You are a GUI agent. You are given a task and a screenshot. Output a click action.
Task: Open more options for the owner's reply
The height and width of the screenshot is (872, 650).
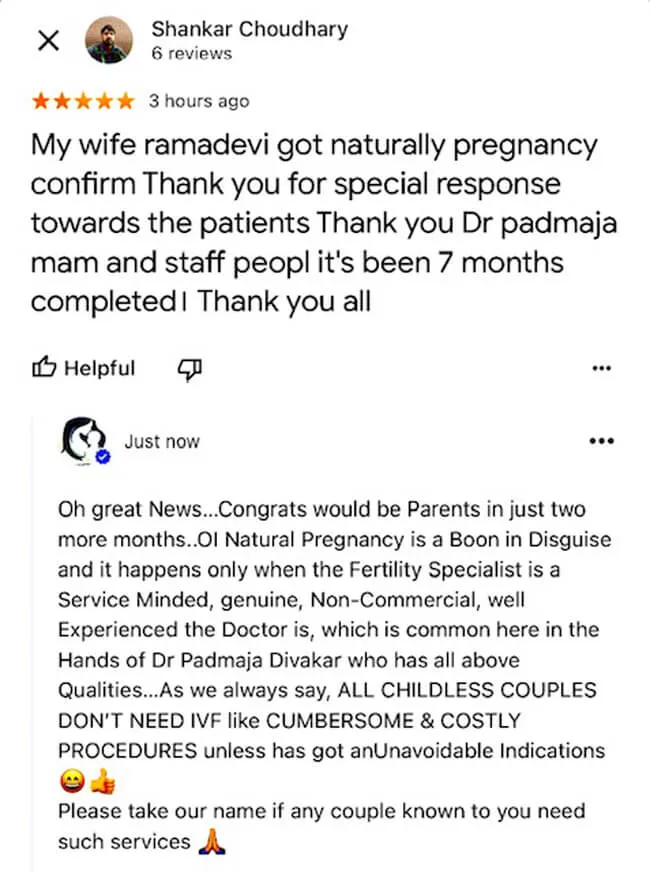click(x=601, y=441)
